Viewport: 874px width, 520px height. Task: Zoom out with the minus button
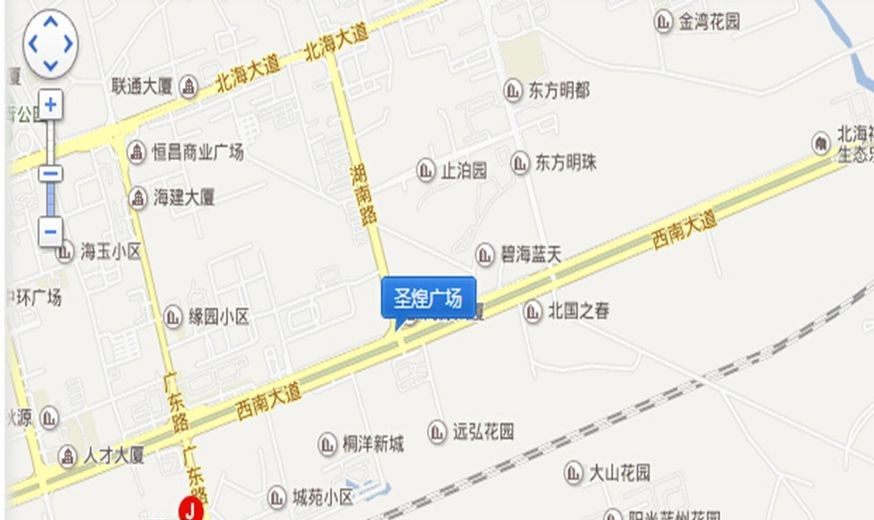pyautogui.click(x=50, y=232)
